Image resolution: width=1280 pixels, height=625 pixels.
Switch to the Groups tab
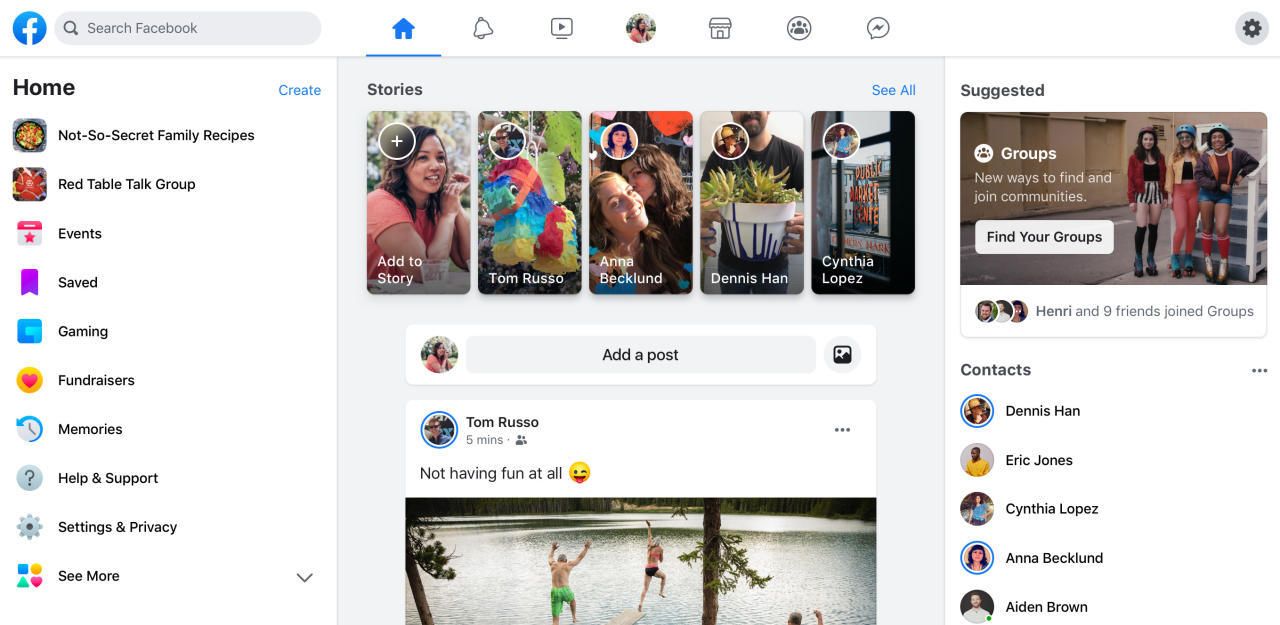[799, 28]
